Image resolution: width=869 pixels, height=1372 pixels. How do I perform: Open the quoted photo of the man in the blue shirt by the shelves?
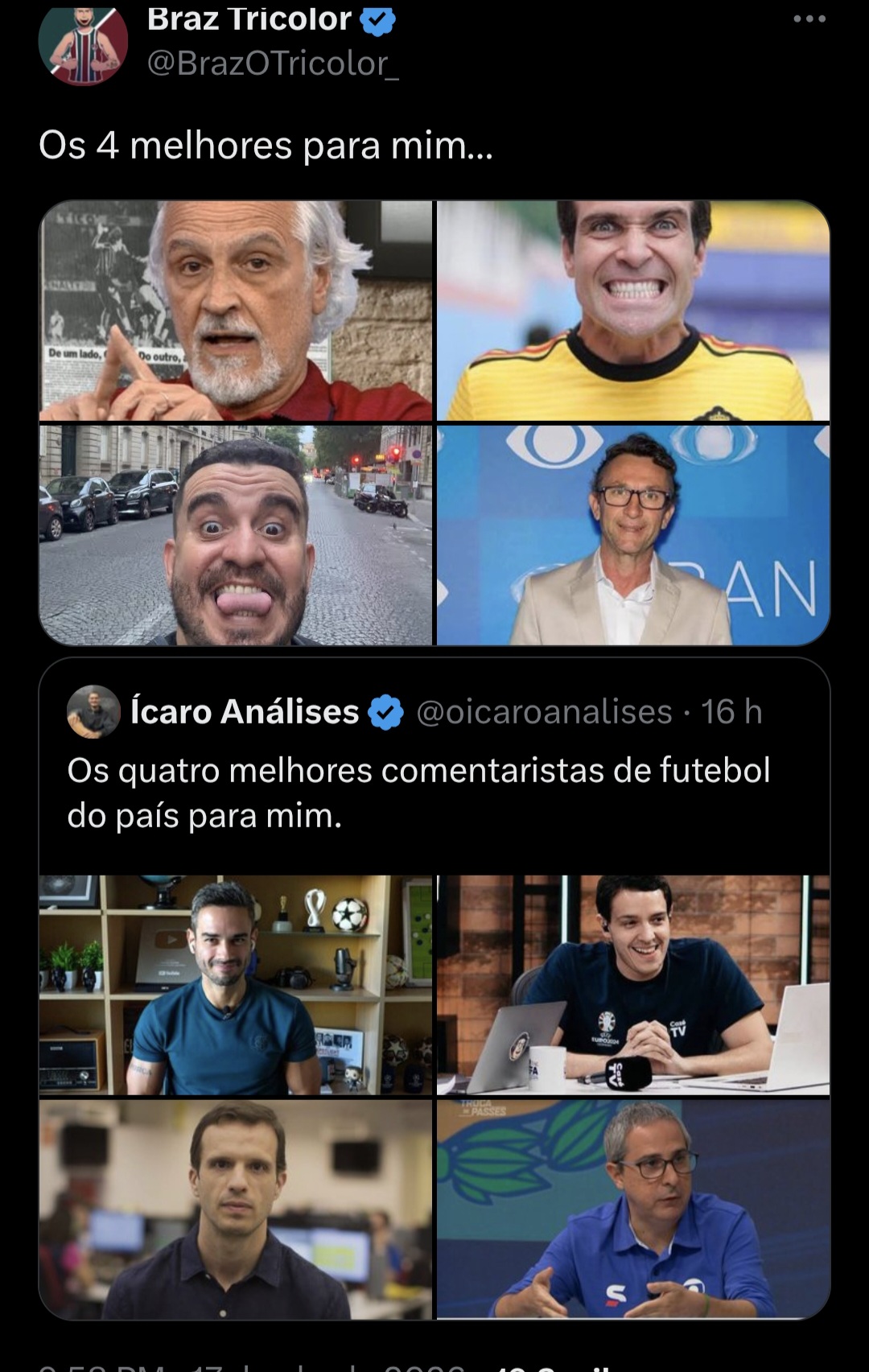(x=236, y=985)
